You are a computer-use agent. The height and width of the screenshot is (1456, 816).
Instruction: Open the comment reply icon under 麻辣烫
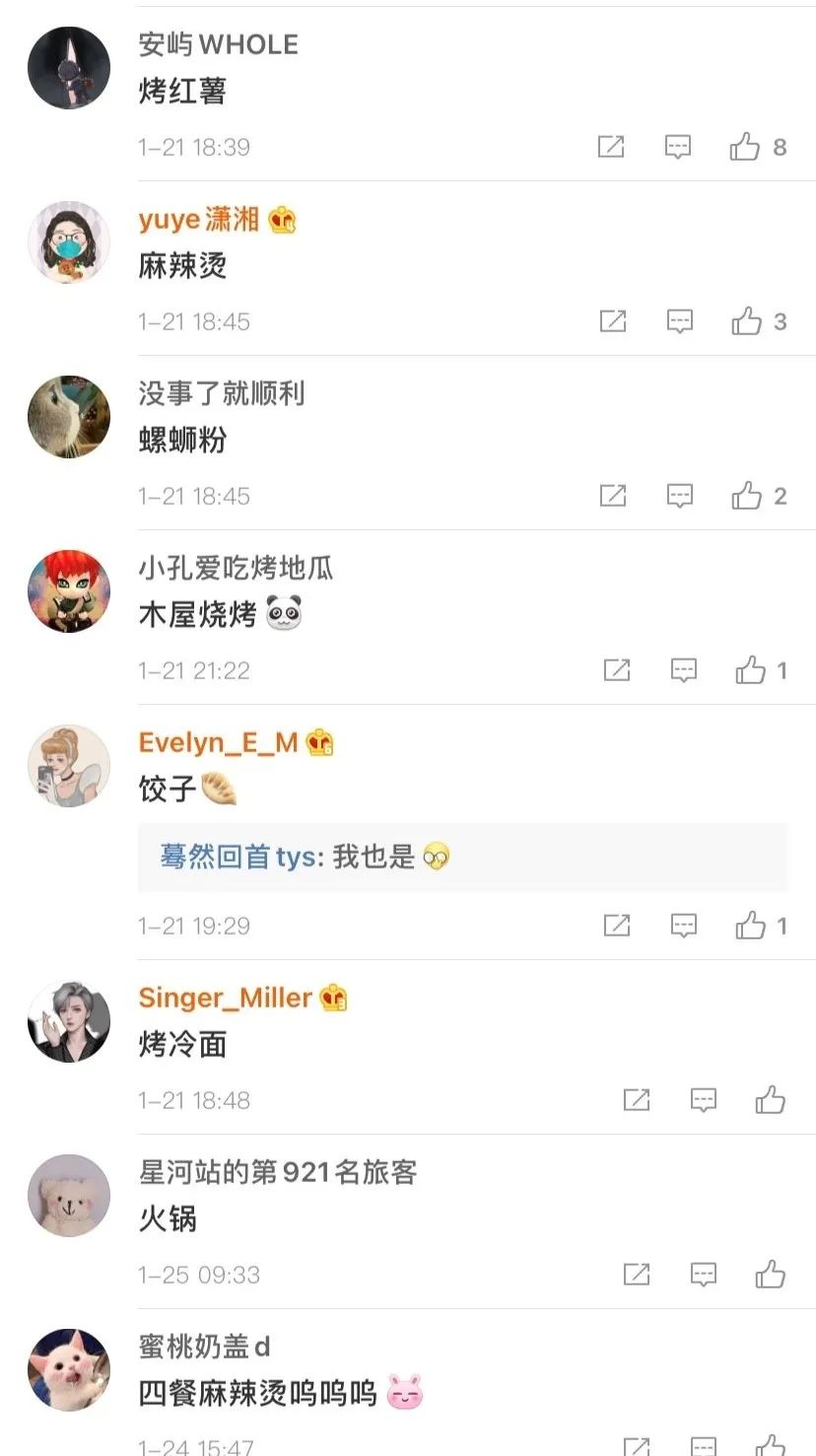tap(678, 321)
